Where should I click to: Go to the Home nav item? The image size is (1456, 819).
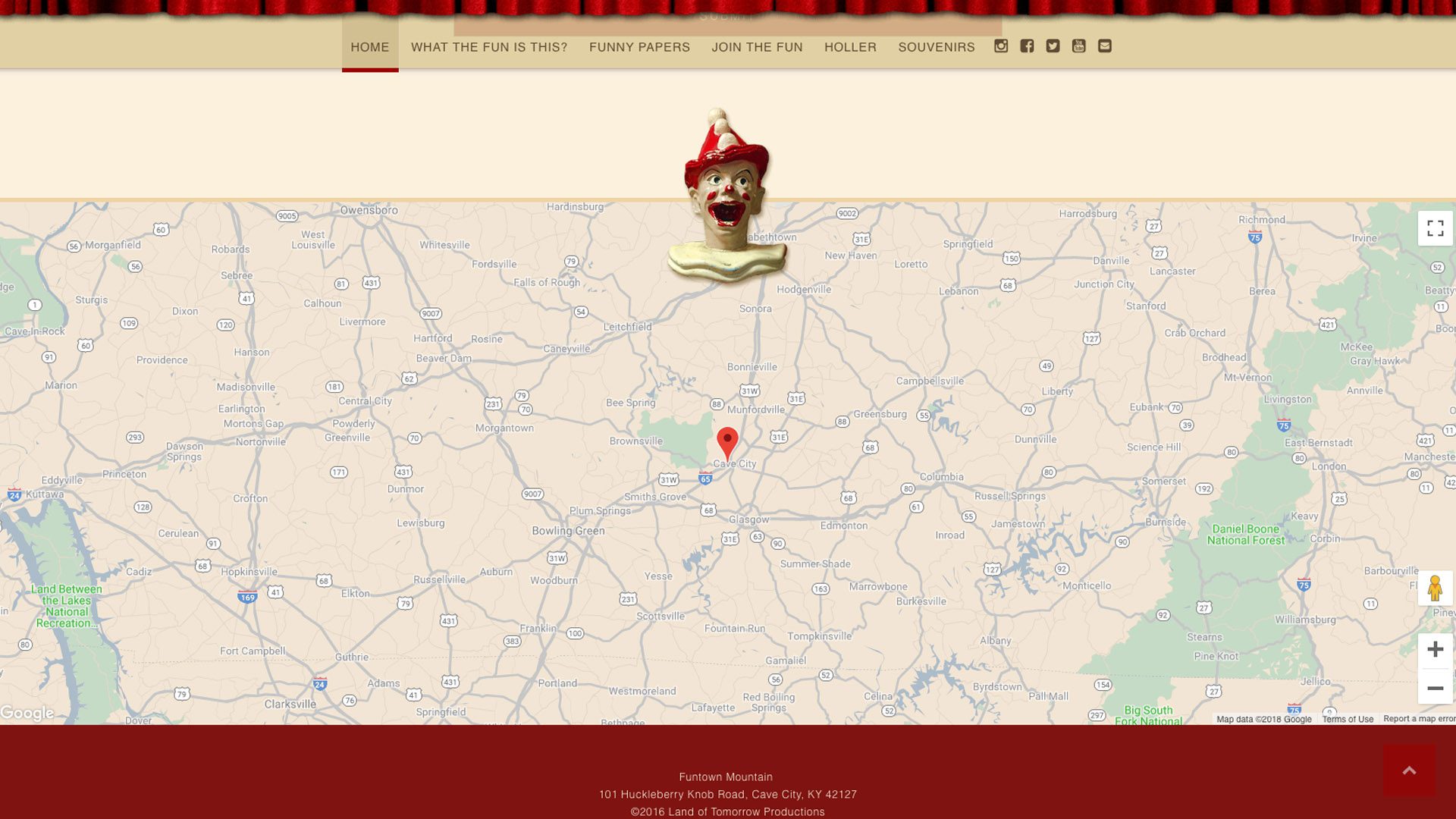(x=370, y=47)
